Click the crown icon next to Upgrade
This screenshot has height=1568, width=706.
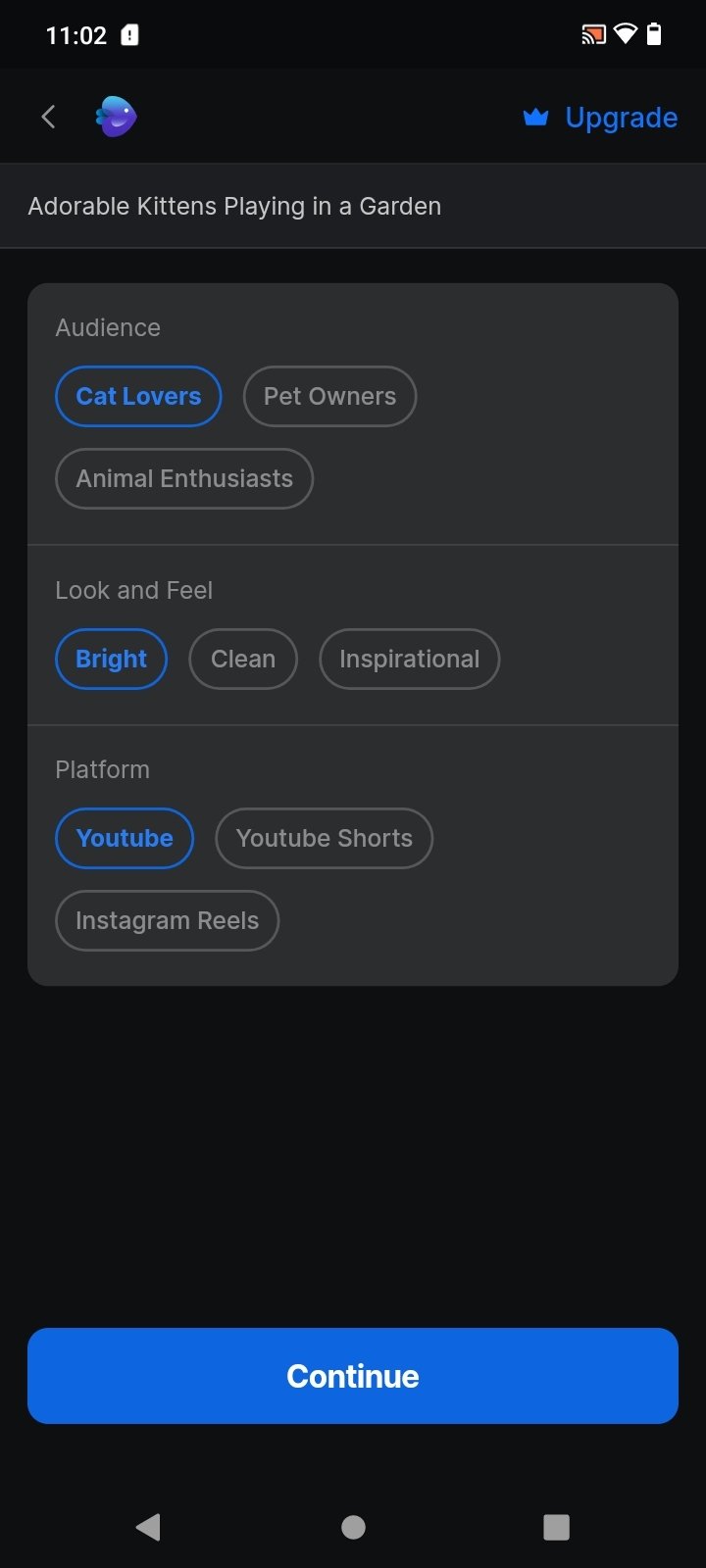535,116
